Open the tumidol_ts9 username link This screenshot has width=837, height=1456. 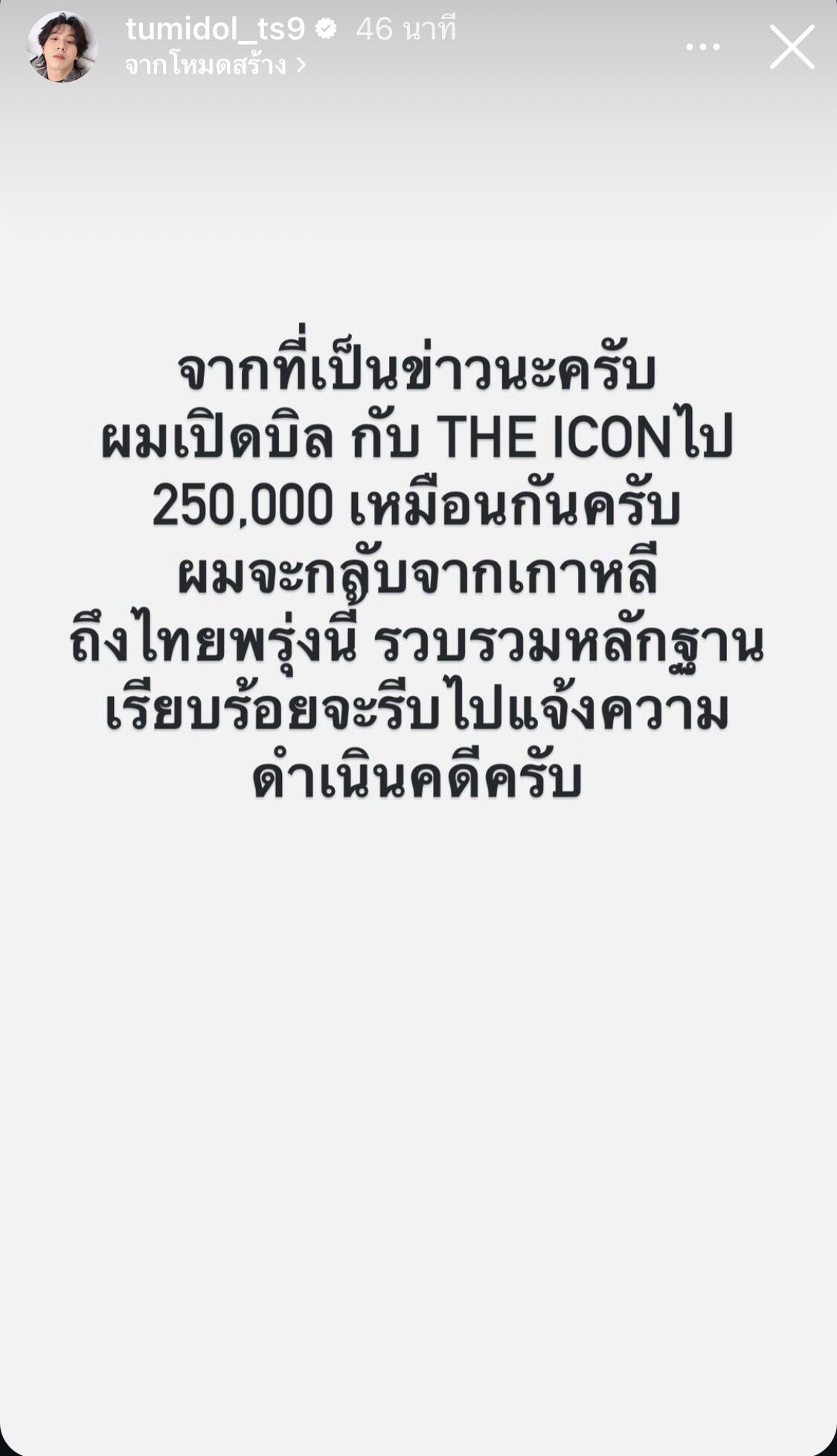[x=215, y=29]
